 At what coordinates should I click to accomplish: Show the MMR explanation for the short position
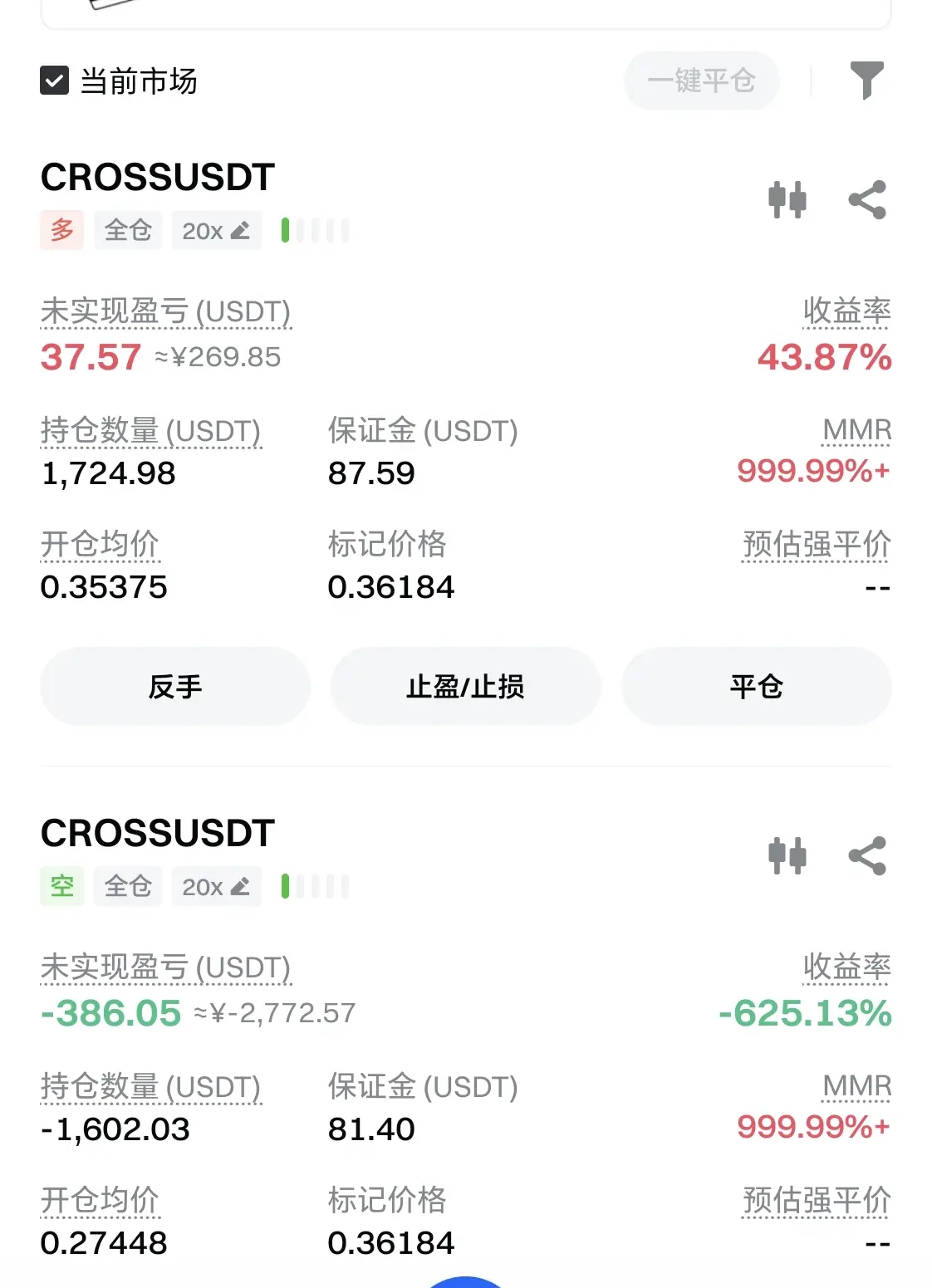(x=856, y=1086)
